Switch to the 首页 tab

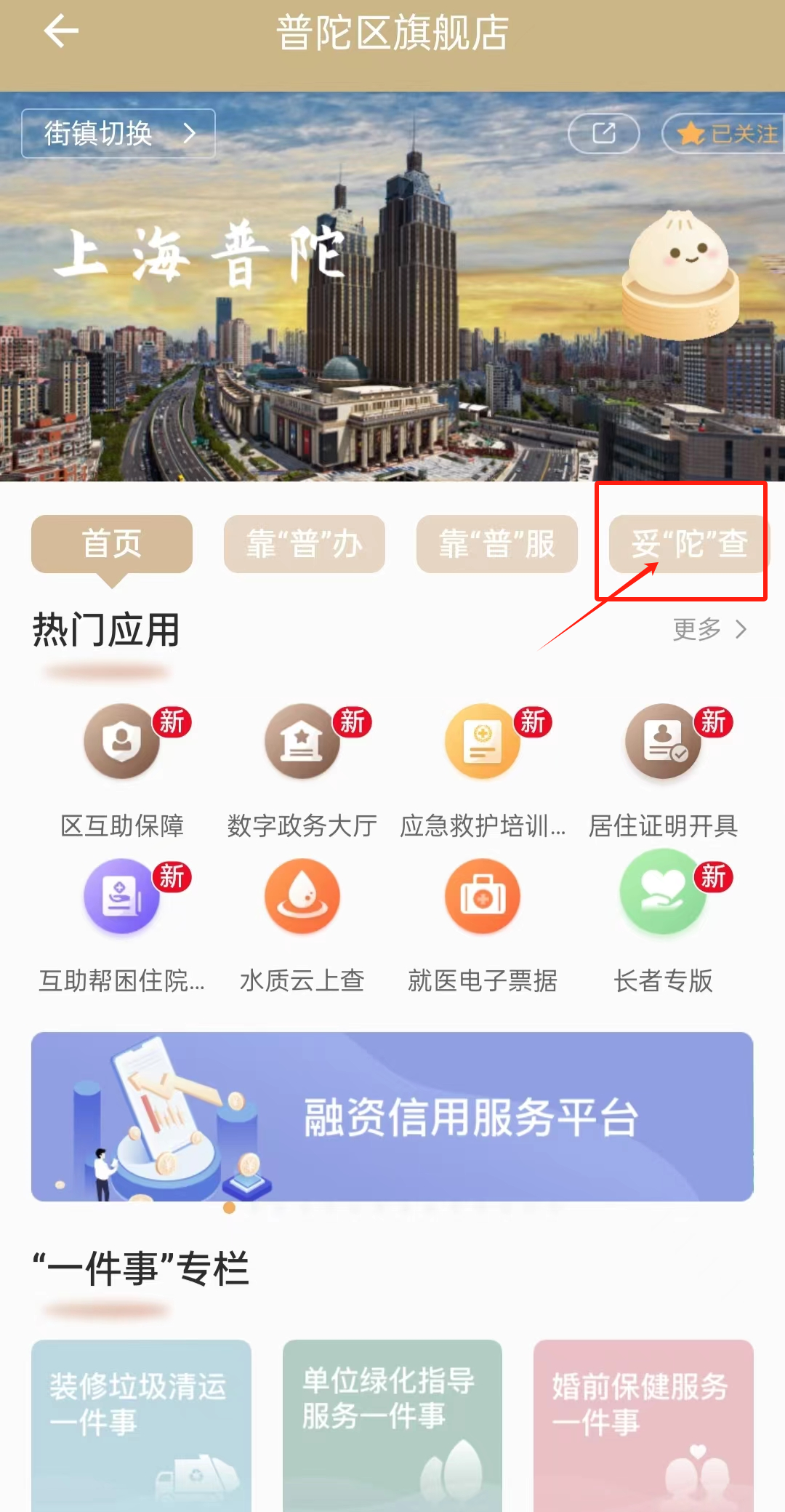(x=112, y=544)
